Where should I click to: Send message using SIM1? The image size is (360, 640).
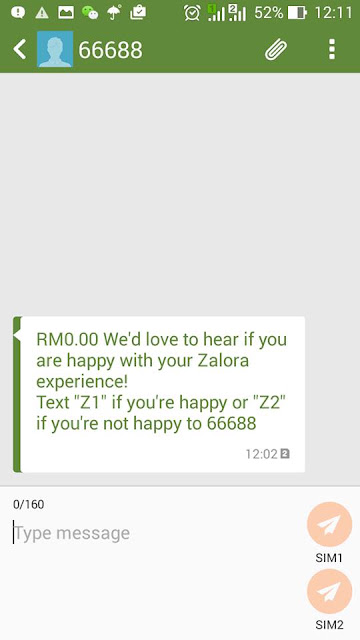(329, 524)
